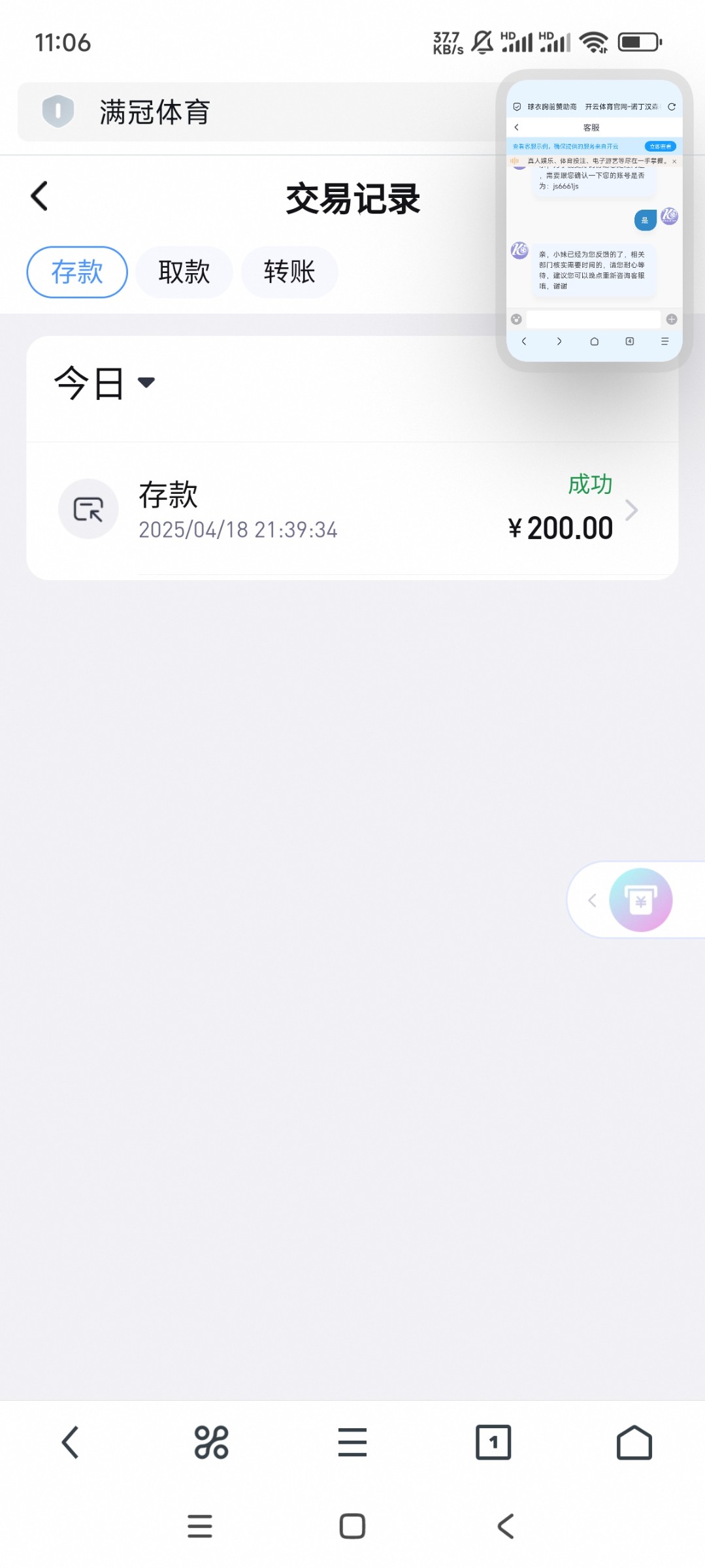705x1568 pixels.
Task: Tap the floating wallet shortcut button
Action: tap(640, 900)
